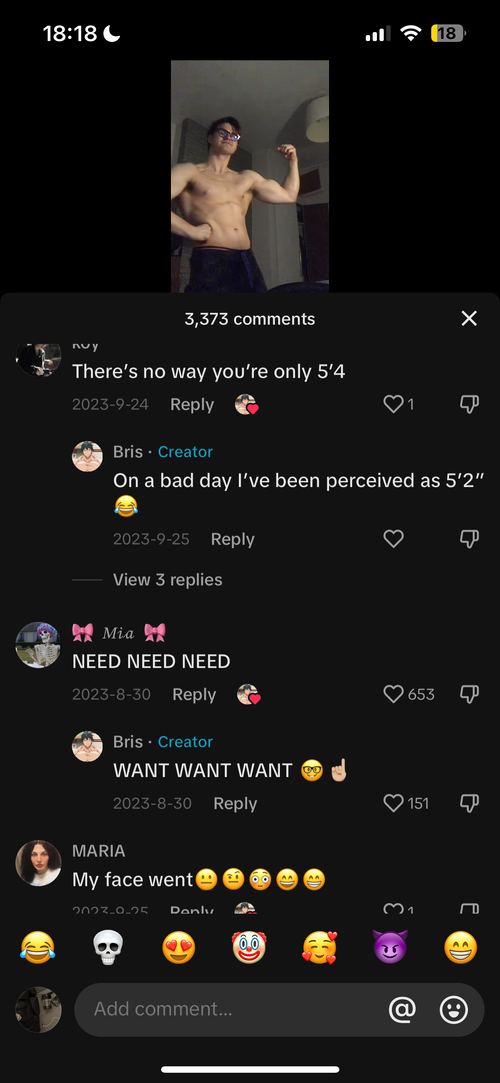
Task: Insert the skull emoji quick reaction
Action: point(108,948)
